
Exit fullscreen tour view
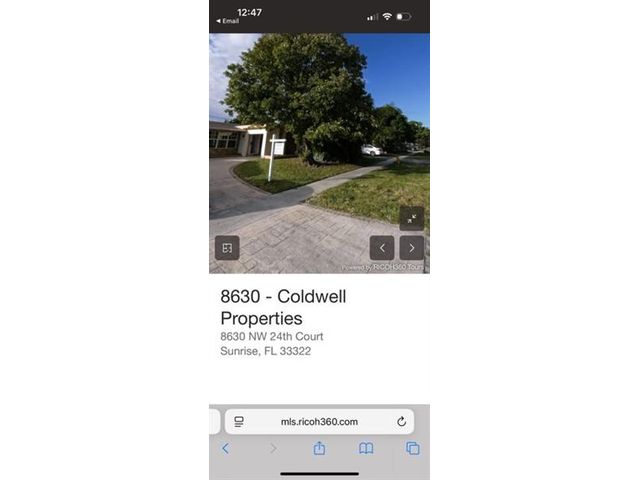pos(412,219)
